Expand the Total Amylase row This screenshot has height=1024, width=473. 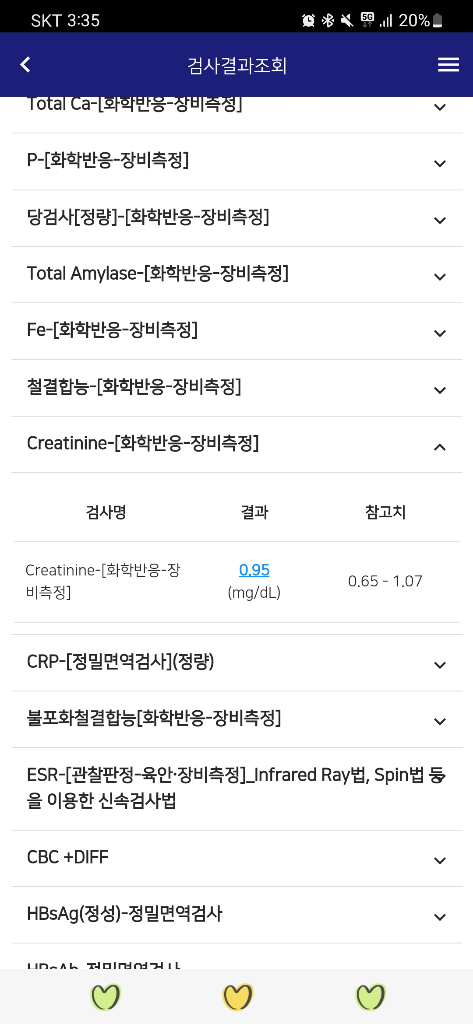236,275
